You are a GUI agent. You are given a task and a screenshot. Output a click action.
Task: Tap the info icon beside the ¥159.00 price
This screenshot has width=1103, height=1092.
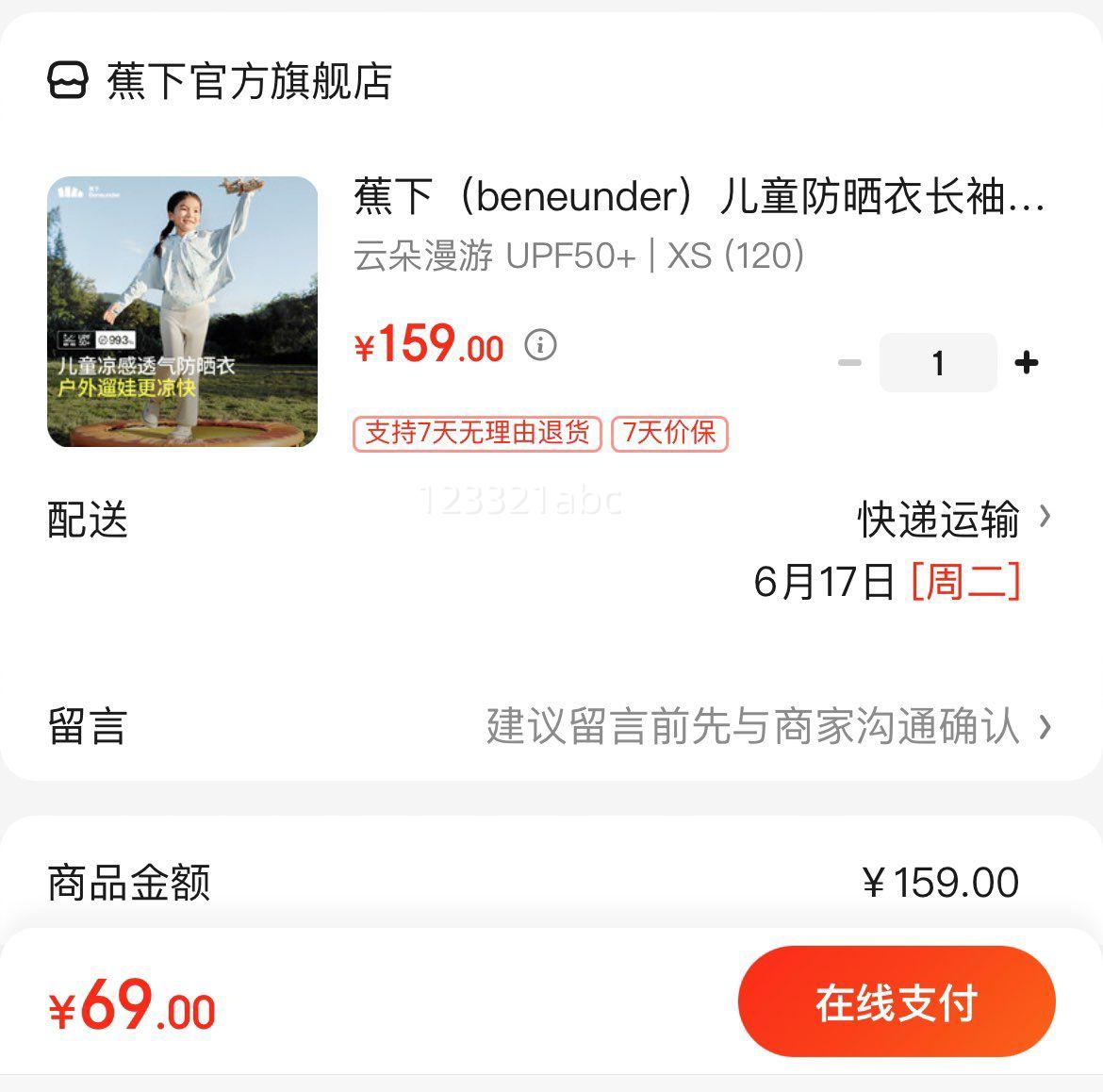[x=540, y=345]
